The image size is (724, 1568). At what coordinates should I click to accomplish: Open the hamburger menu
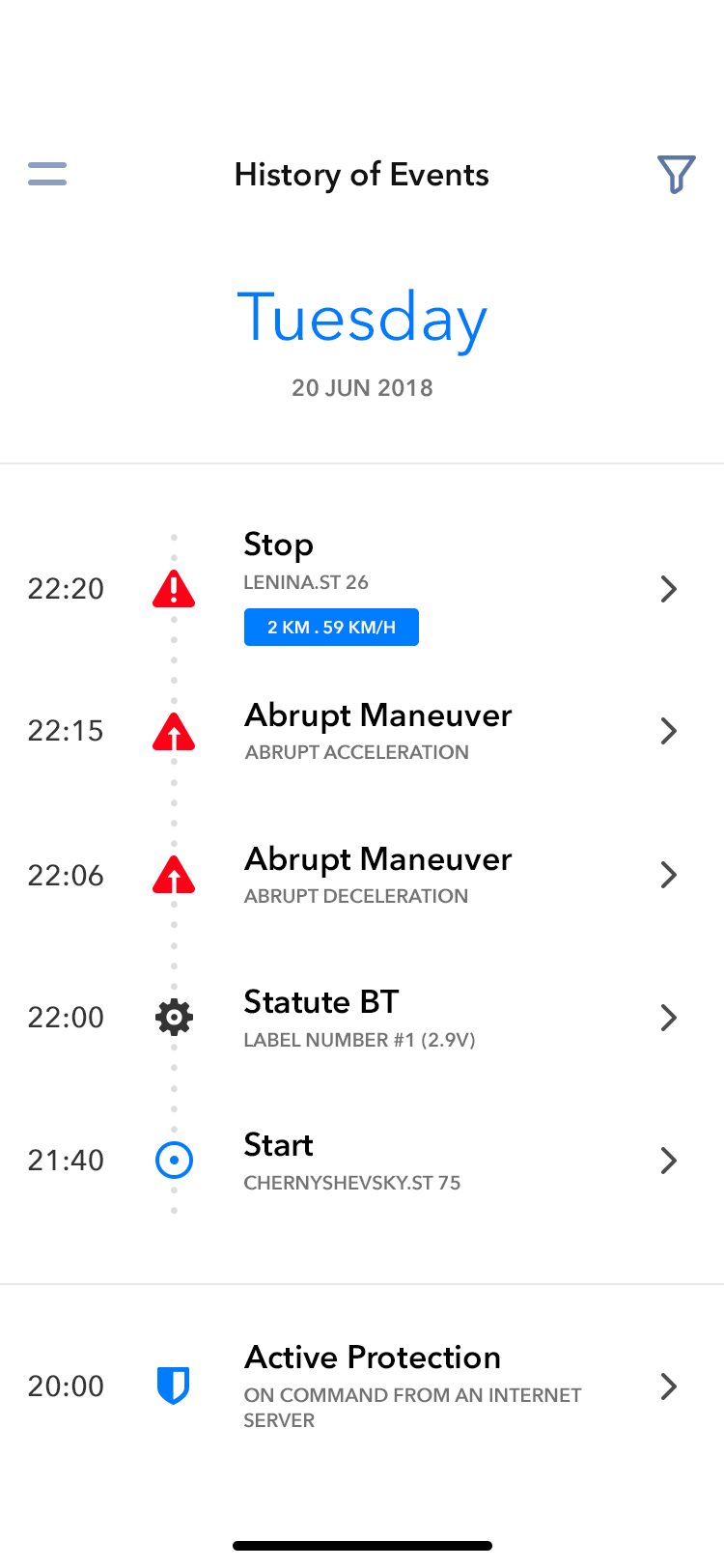click(x=47, y=174)
